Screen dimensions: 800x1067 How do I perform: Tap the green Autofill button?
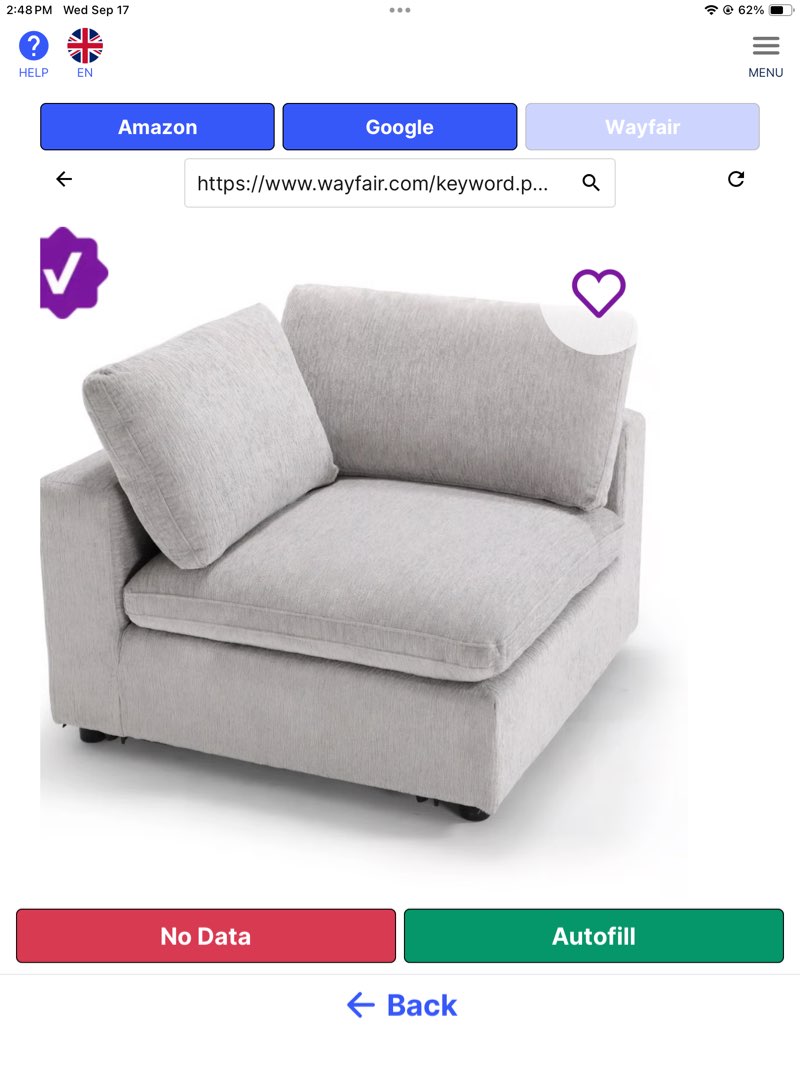593,936
